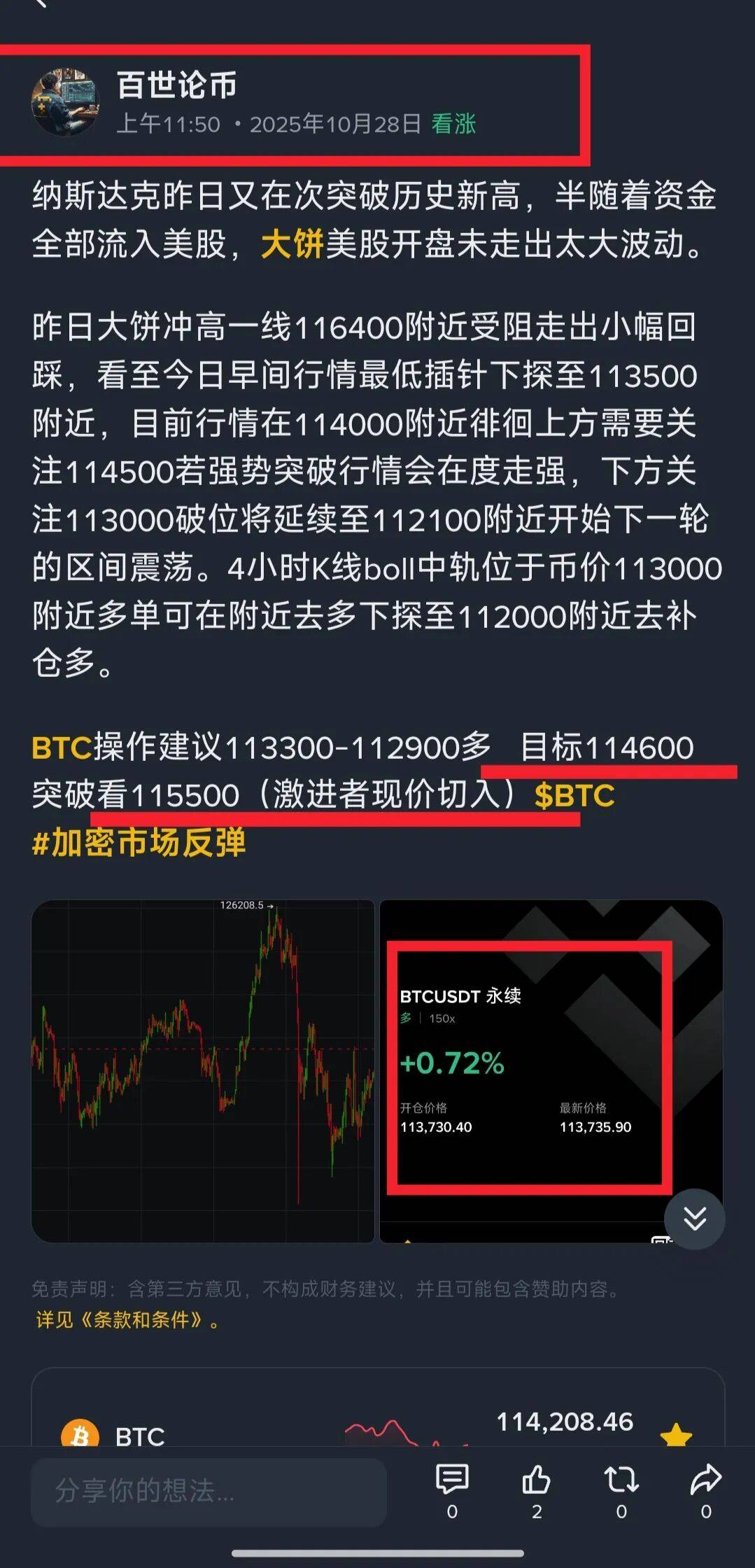Tap the double-chevron scroll-down button
Screen dimensions: 755x1568
click(x=694, y=1219)
